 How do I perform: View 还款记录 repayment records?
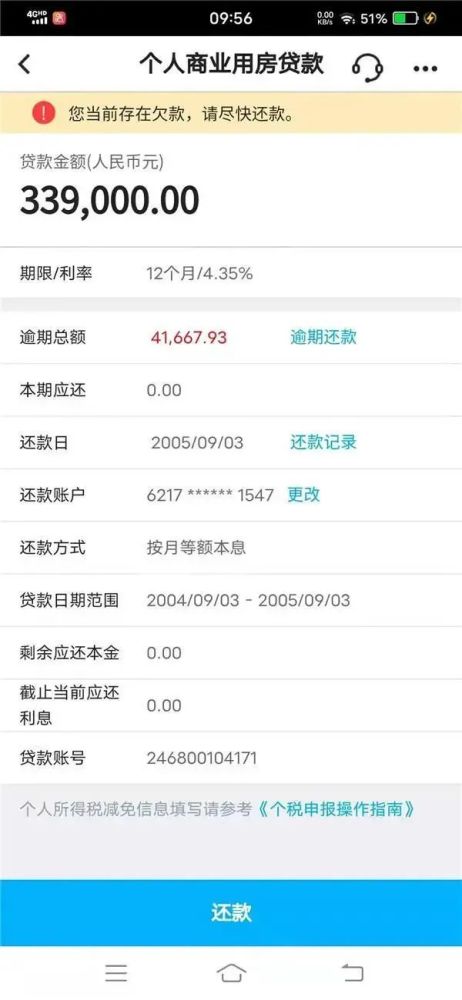tap(324, 442)
